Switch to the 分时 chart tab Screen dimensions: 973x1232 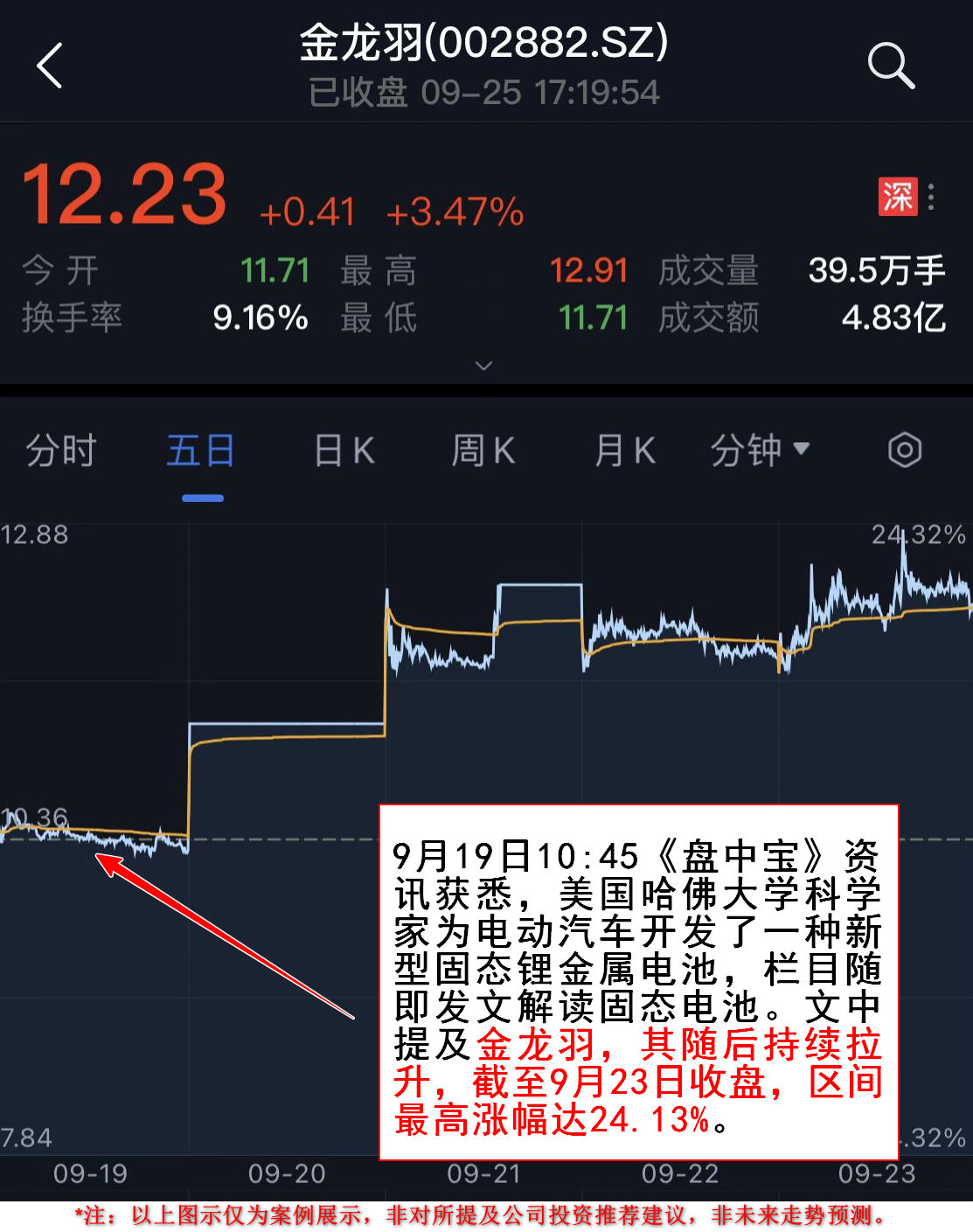(x=60, y=451)
